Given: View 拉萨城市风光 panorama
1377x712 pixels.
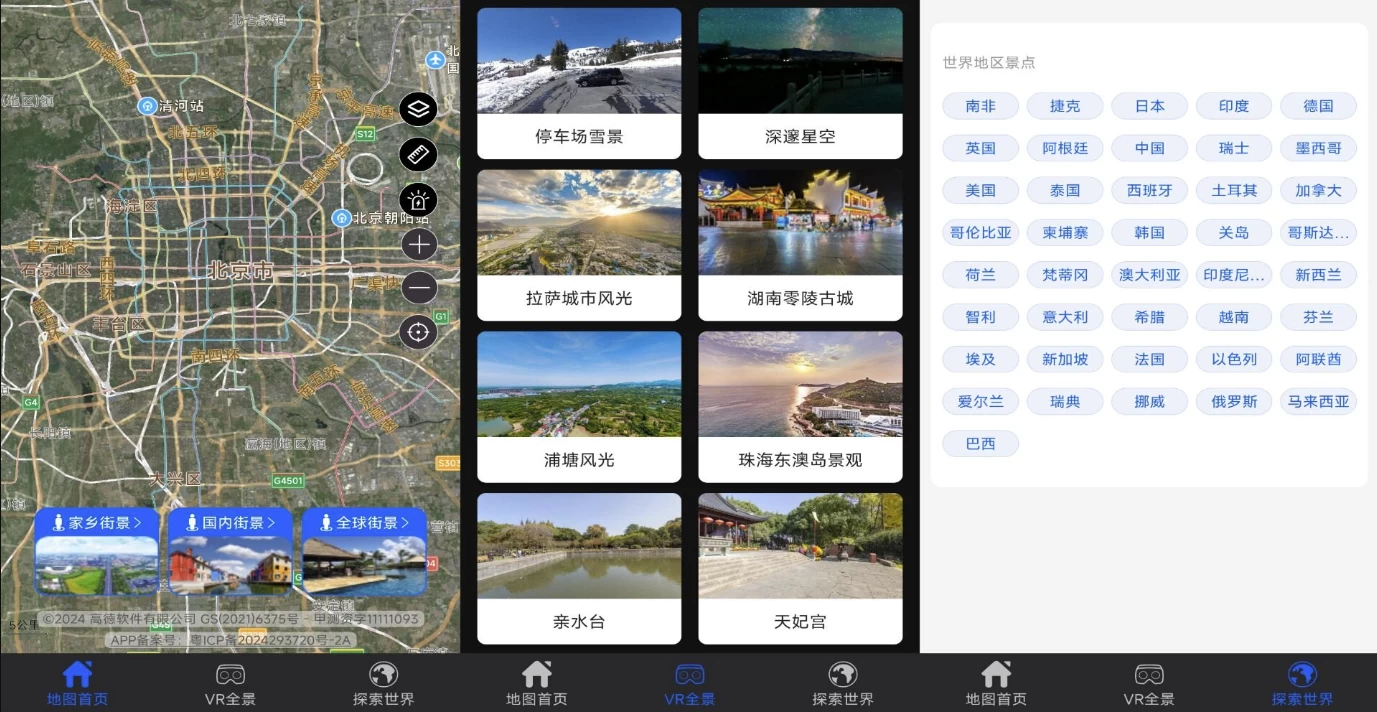Looking at the screenshot, I should pyautogui.click(x=579, y=245).
